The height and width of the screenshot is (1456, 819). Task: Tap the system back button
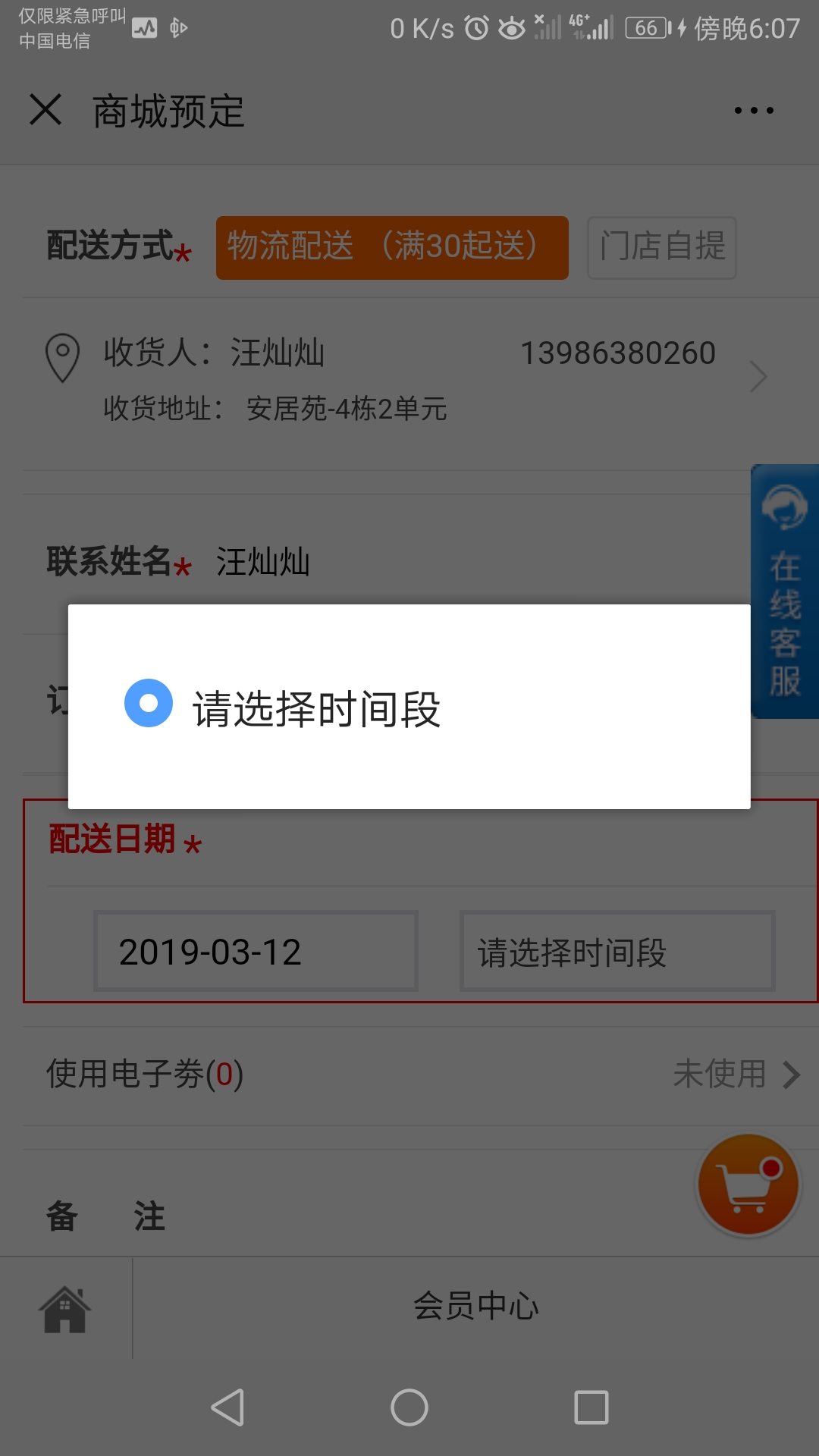227,1407
